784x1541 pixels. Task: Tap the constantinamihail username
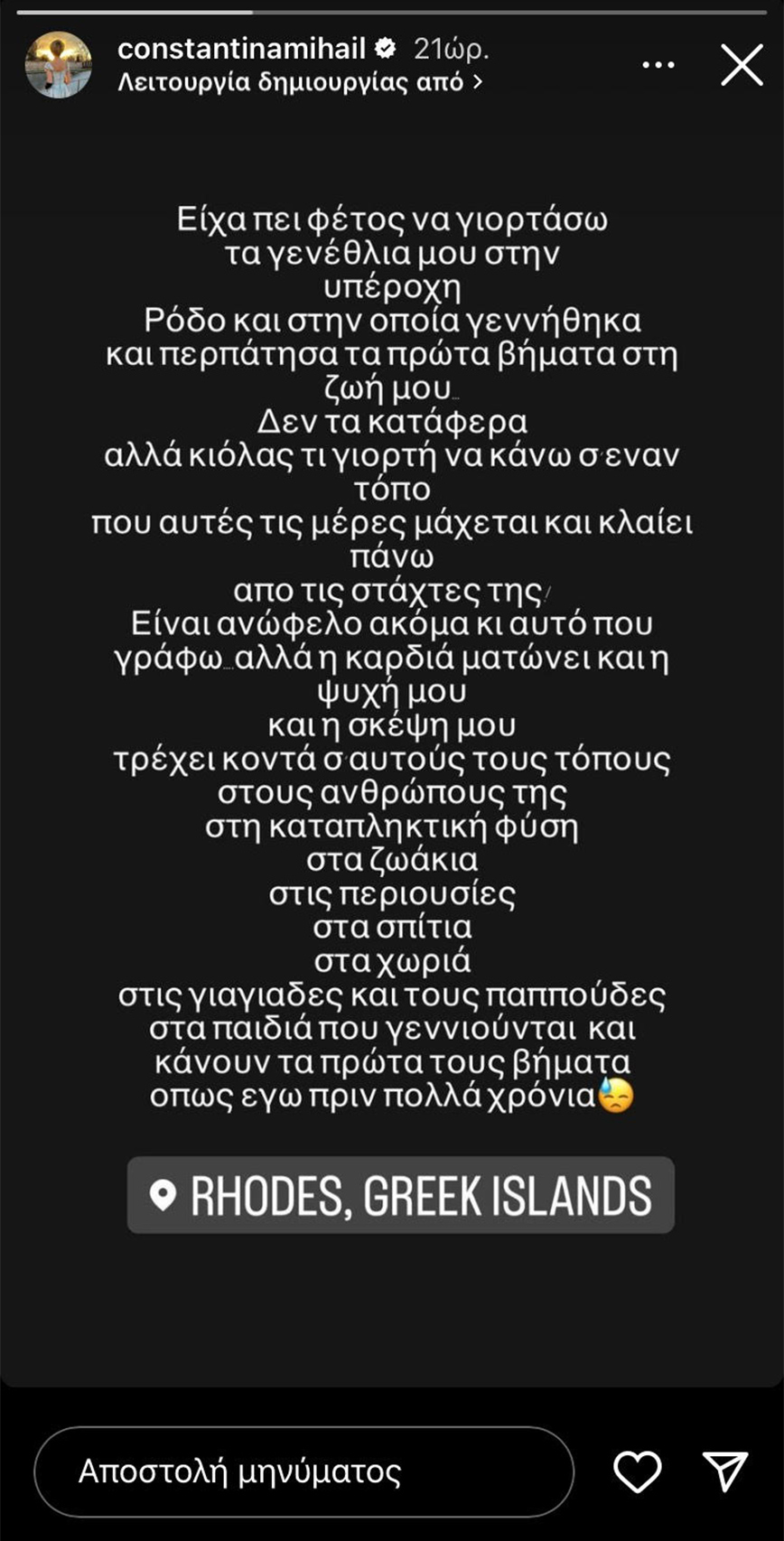tap(243, 49)
